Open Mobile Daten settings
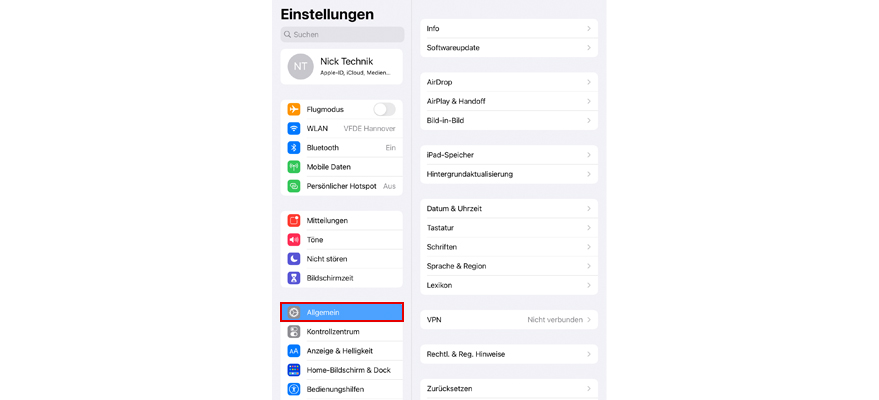Screen dimensions: 879x400 (341, 166)
